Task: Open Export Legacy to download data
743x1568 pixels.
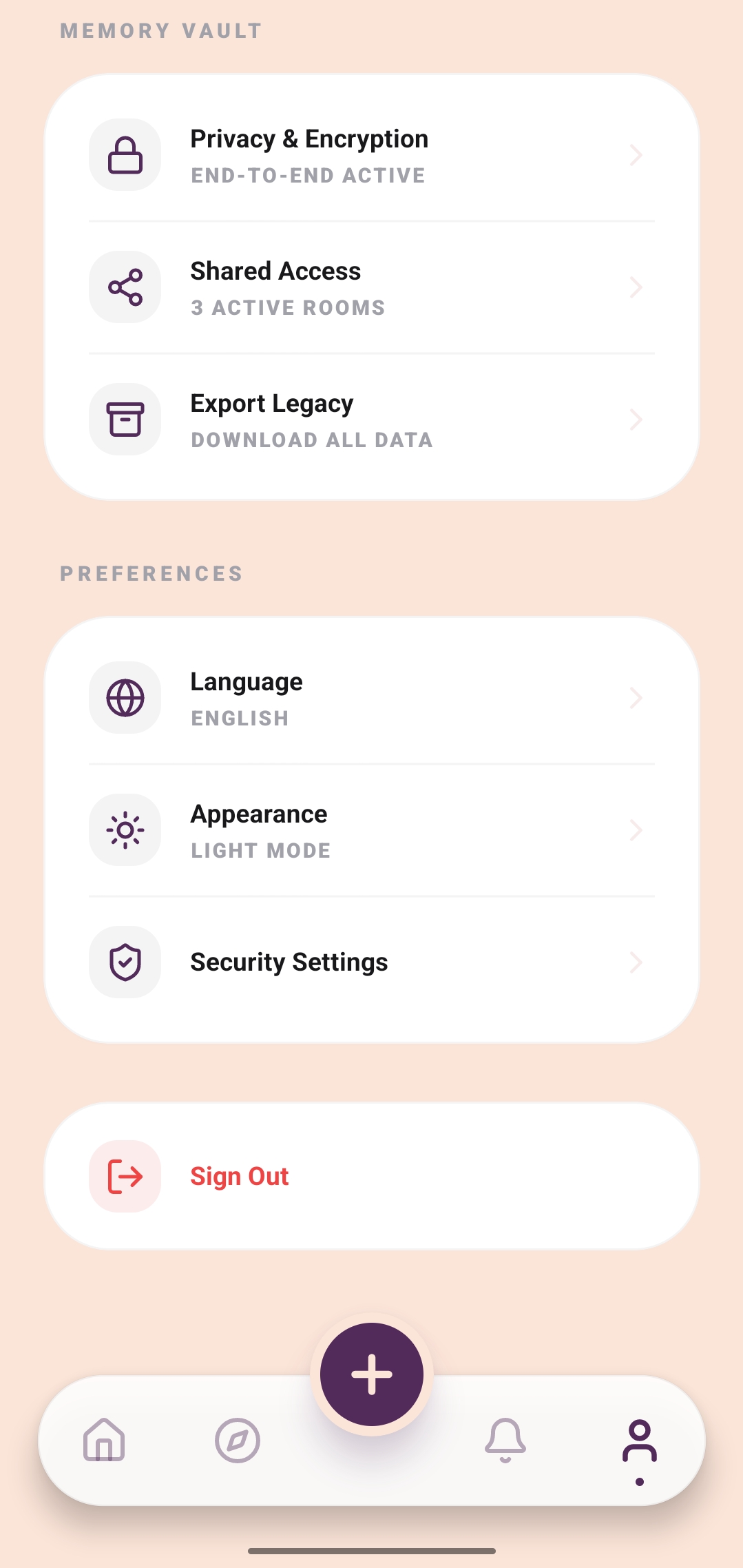Action: tap(371, 420)
